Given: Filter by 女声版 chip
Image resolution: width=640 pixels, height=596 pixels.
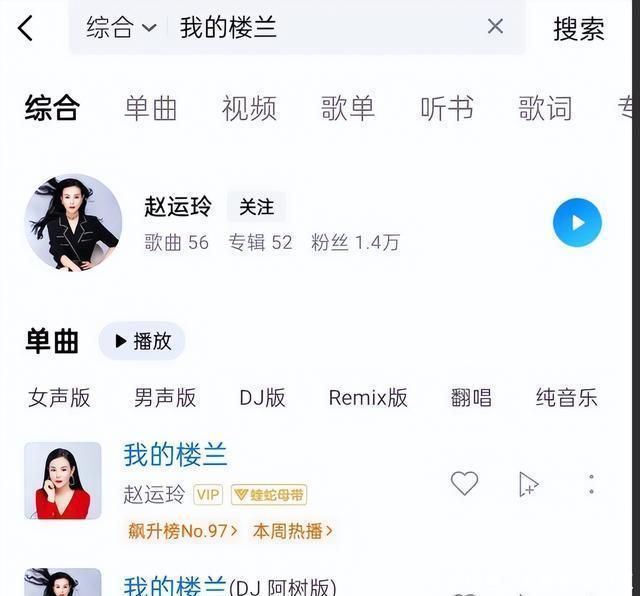Looking at the screenshot, I should pos(59,398).
